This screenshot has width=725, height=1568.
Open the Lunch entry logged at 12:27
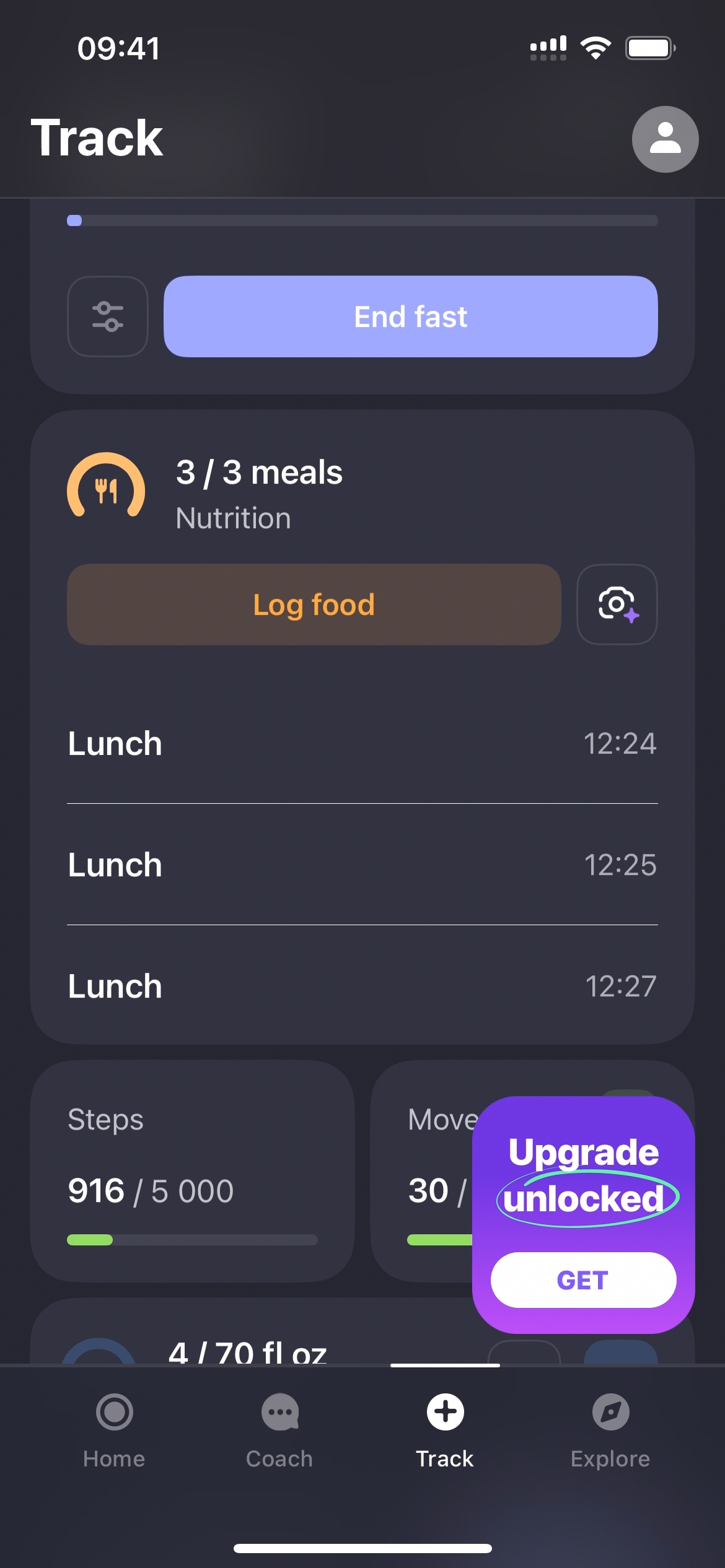pyautogui.click(x=362, y=986)
